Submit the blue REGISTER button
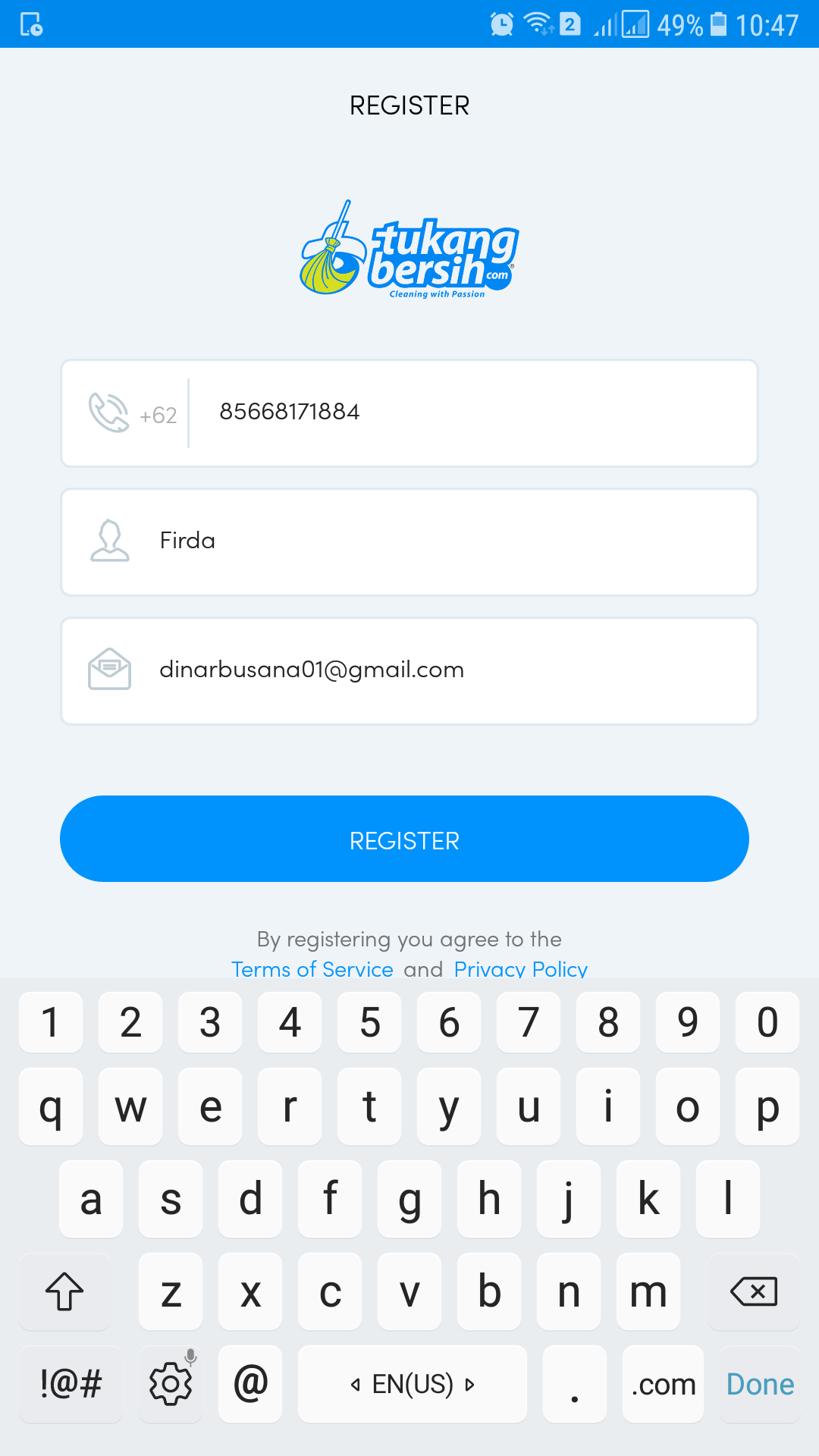 (404, 839)
